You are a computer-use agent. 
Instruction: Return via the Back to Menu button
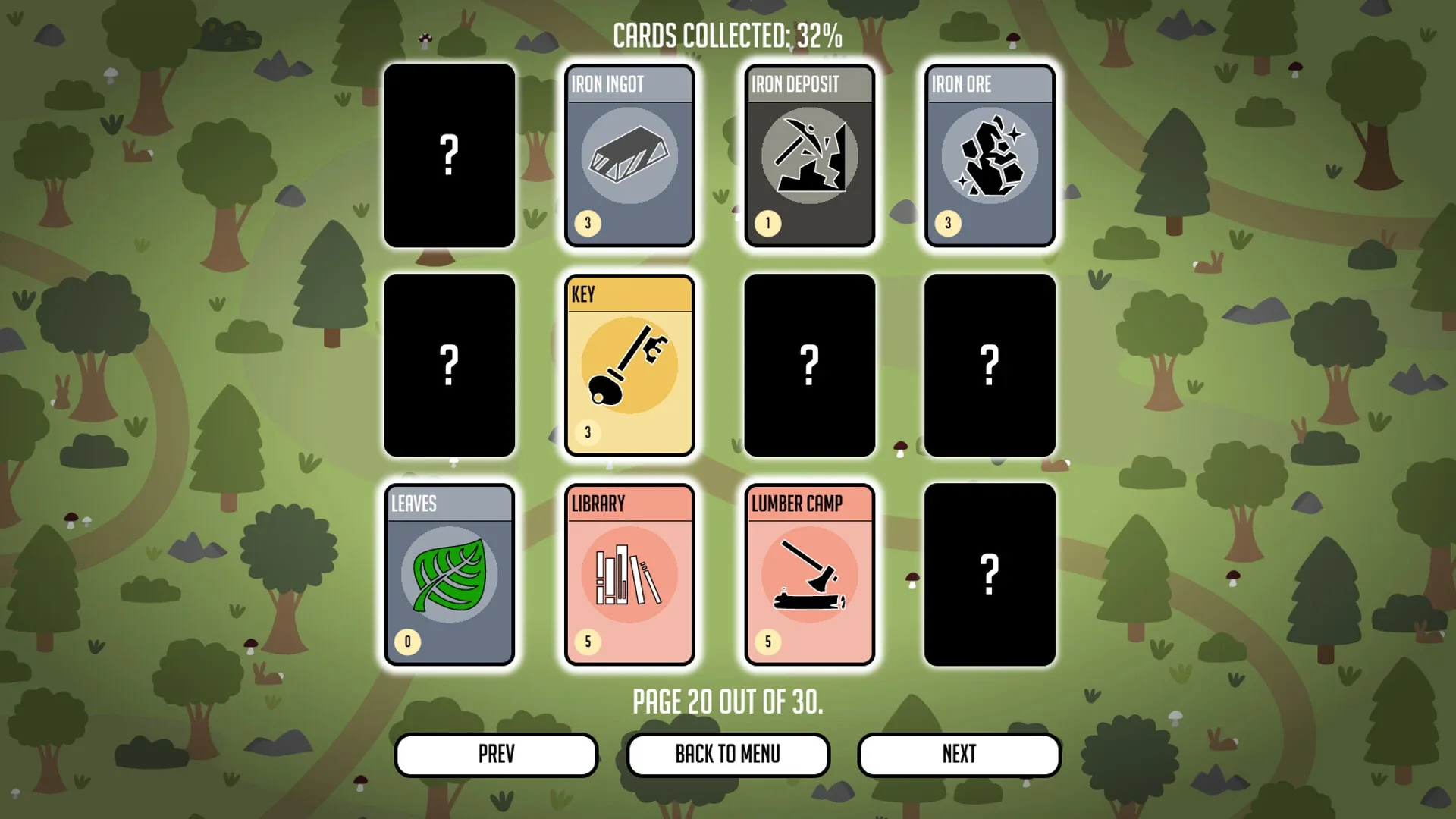727,755
